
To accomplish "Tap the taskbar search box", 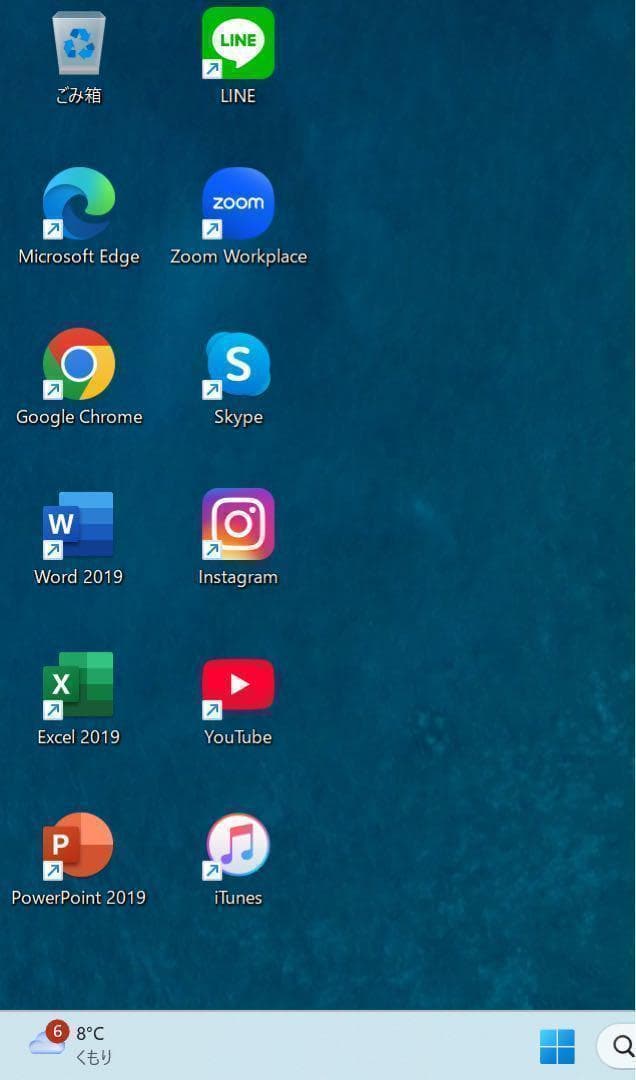I will coord(620,1046).
